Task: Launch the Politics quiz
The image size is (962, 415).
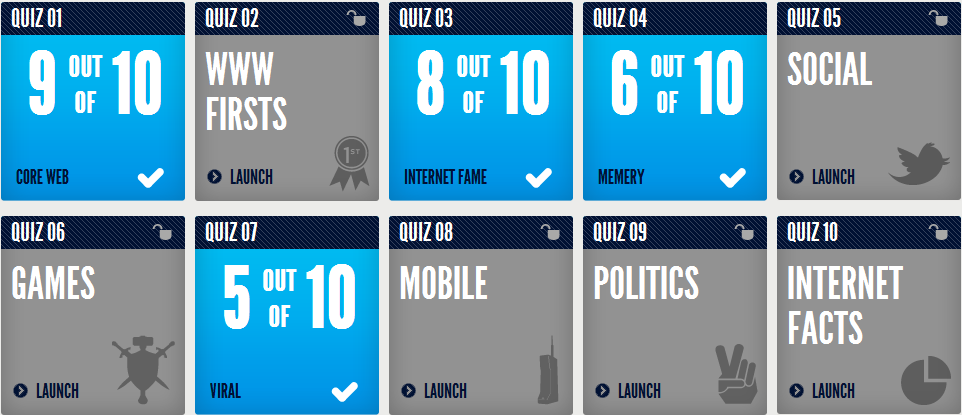Action: 629,390
